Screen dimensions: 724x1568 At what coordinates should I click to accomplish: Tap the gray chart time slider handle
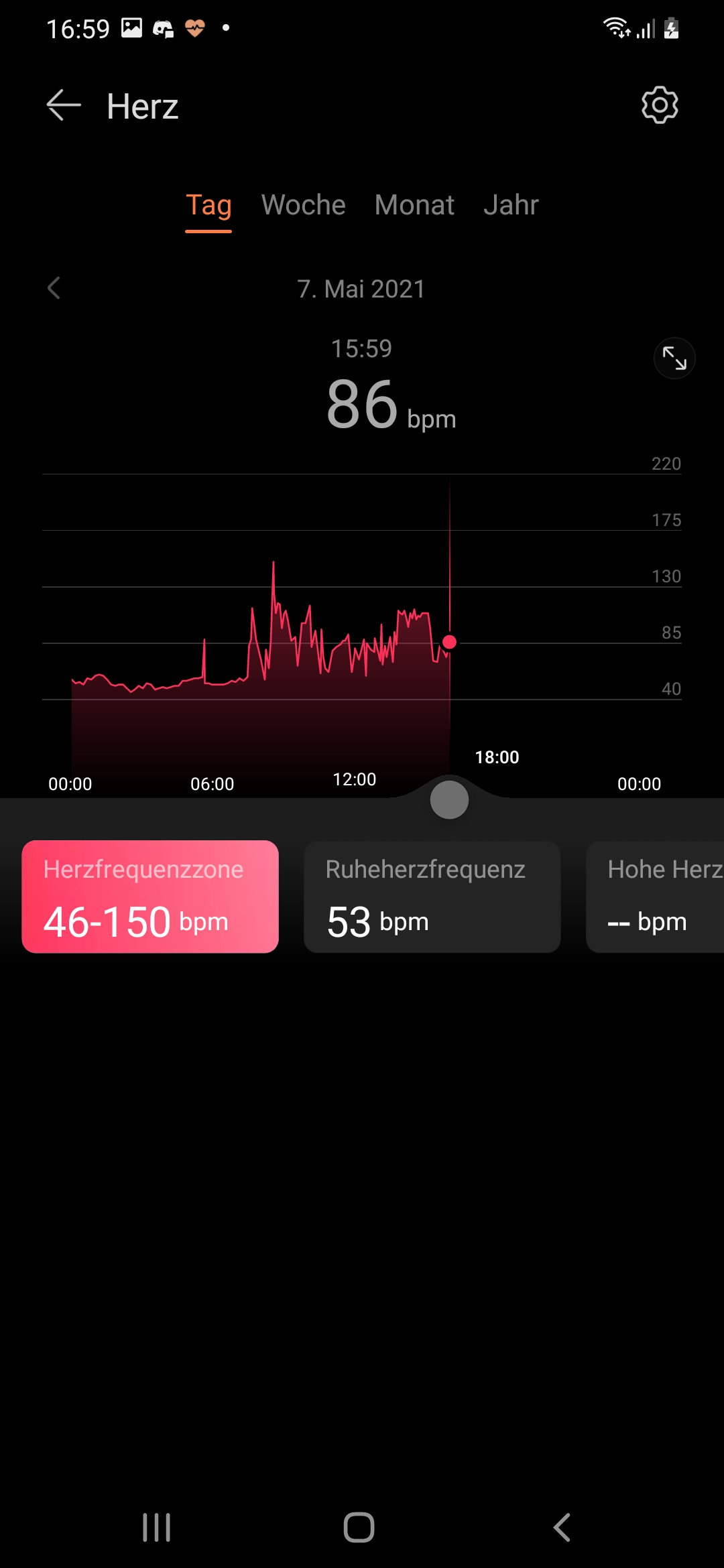[449, 799]
